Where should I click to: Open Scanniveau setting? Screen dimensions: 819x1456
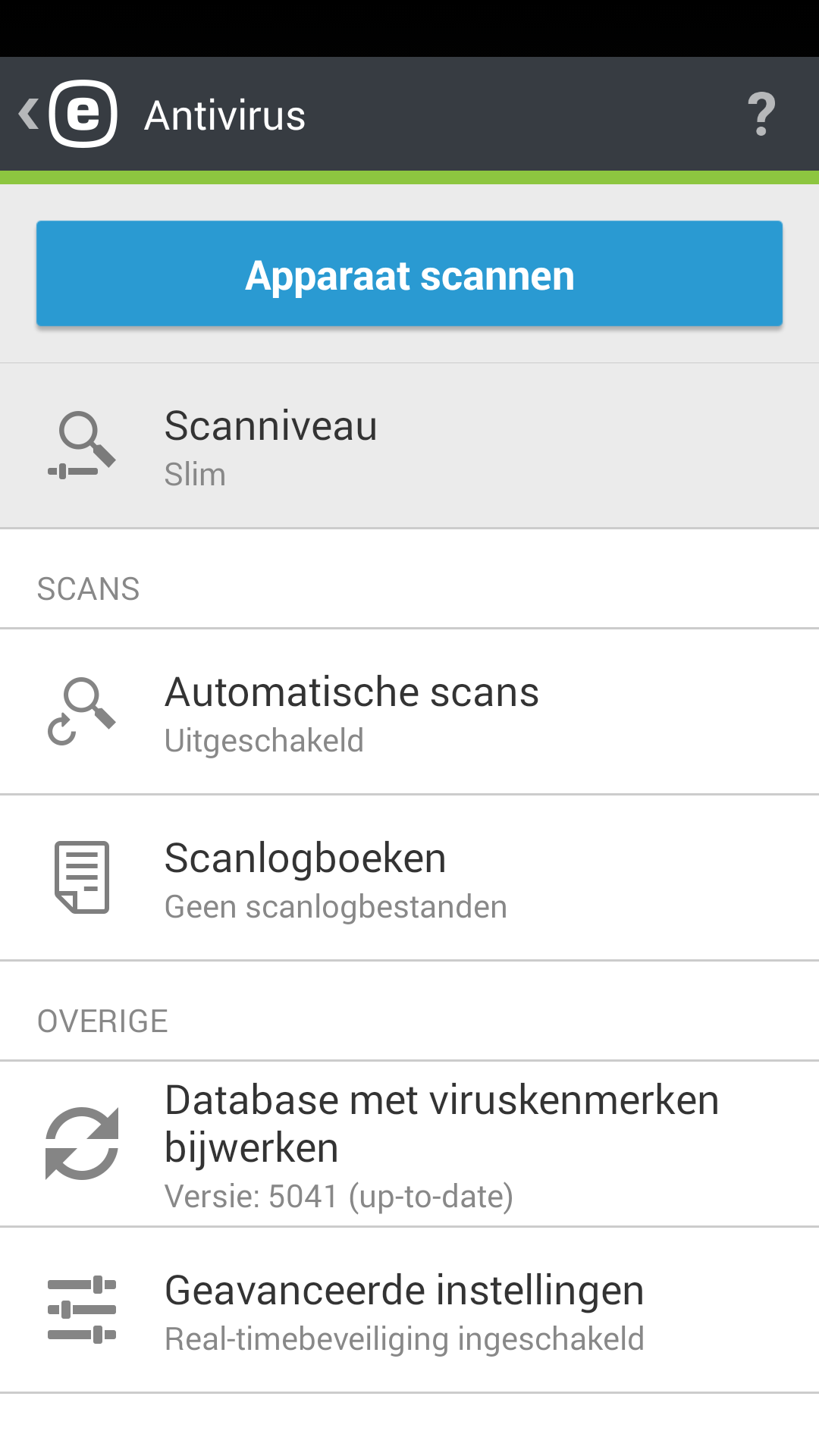409,446
